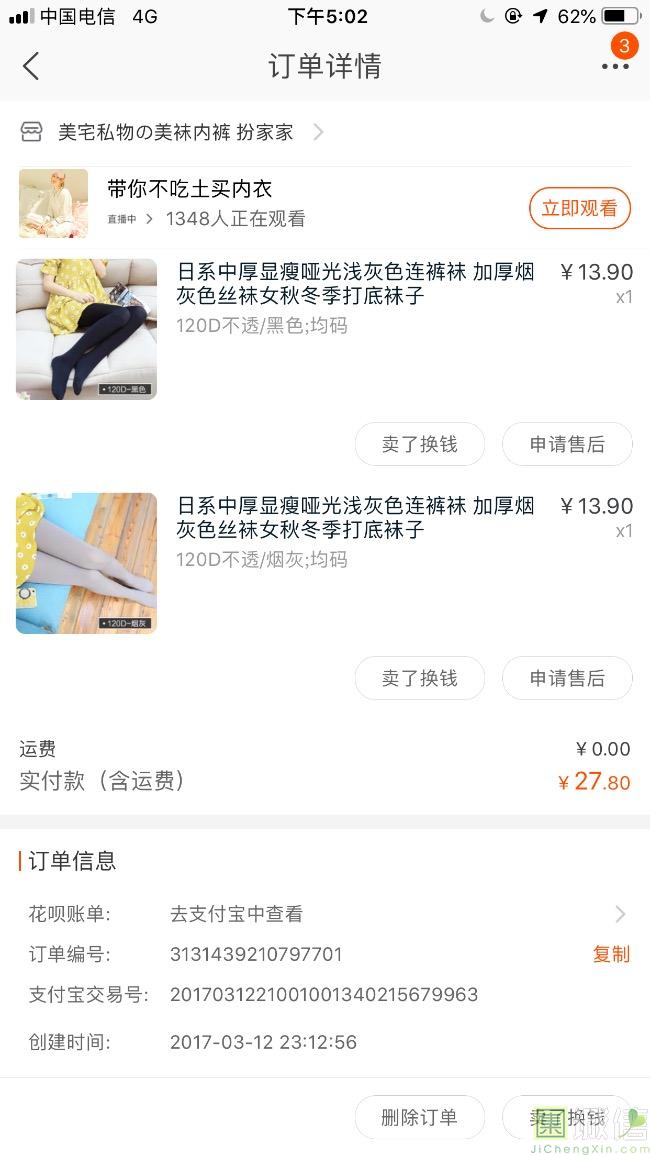
Task: Tap 卖了换钱 for the 黑色 tights
Action: pos(419,445)
